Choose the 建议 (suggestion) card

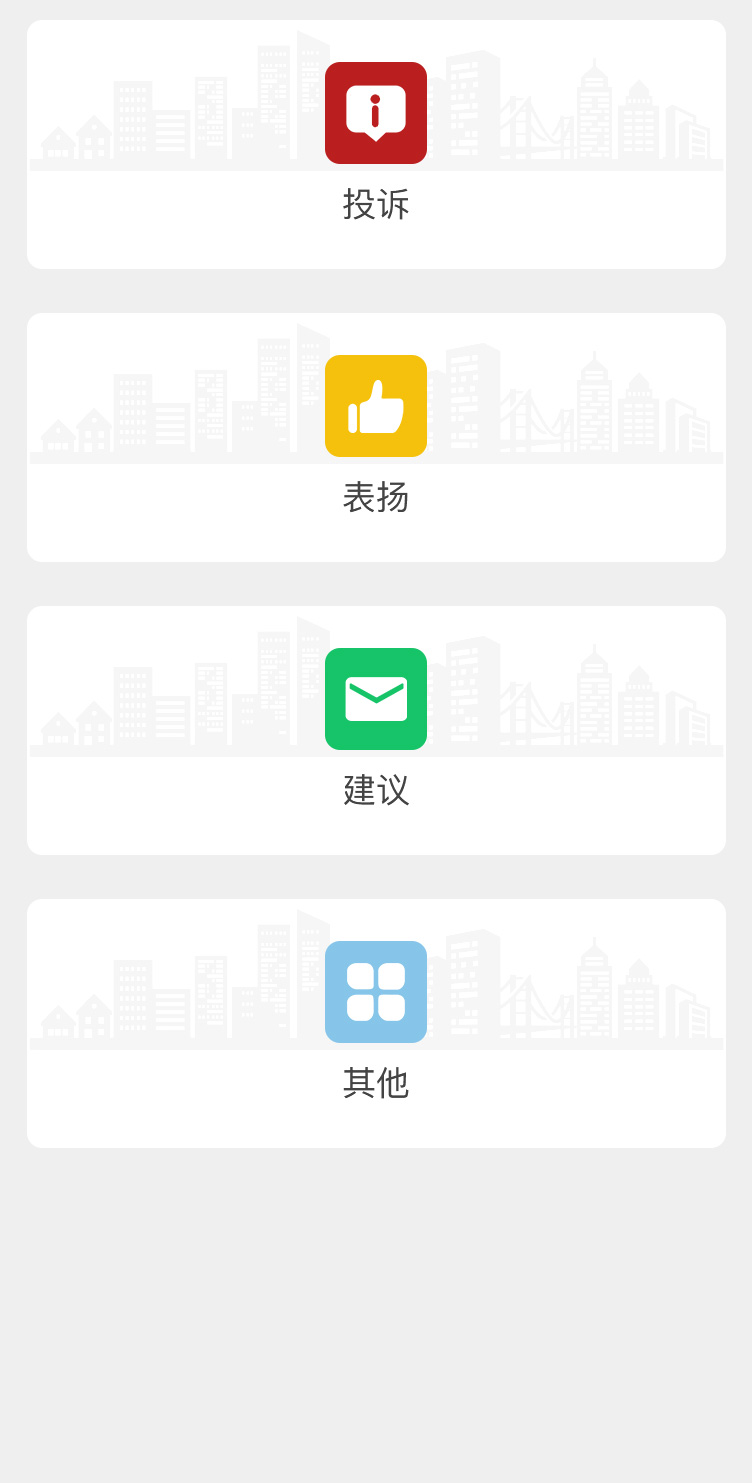376,730
